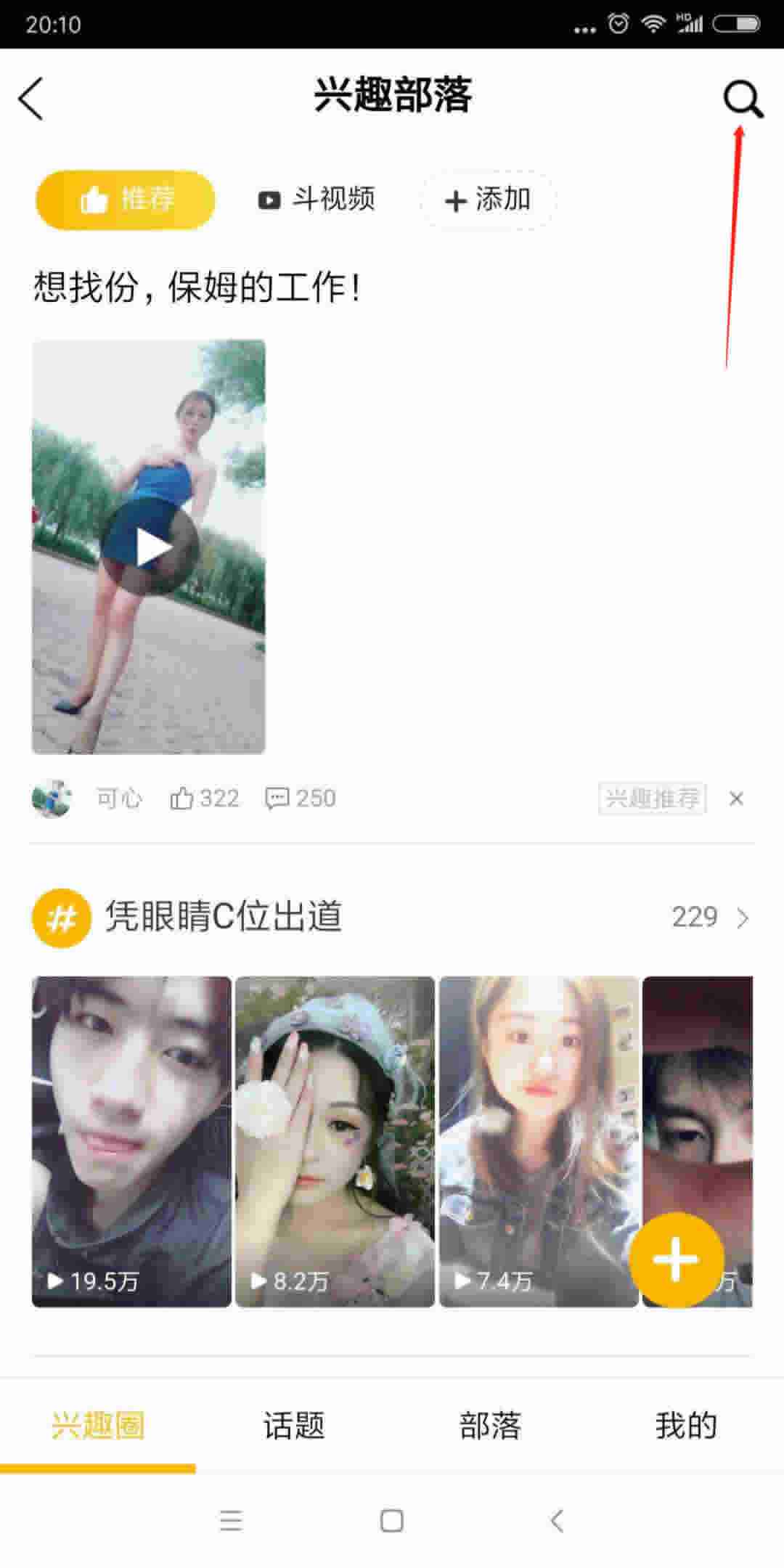Switch to the 部落 tab

point(490,1426)
